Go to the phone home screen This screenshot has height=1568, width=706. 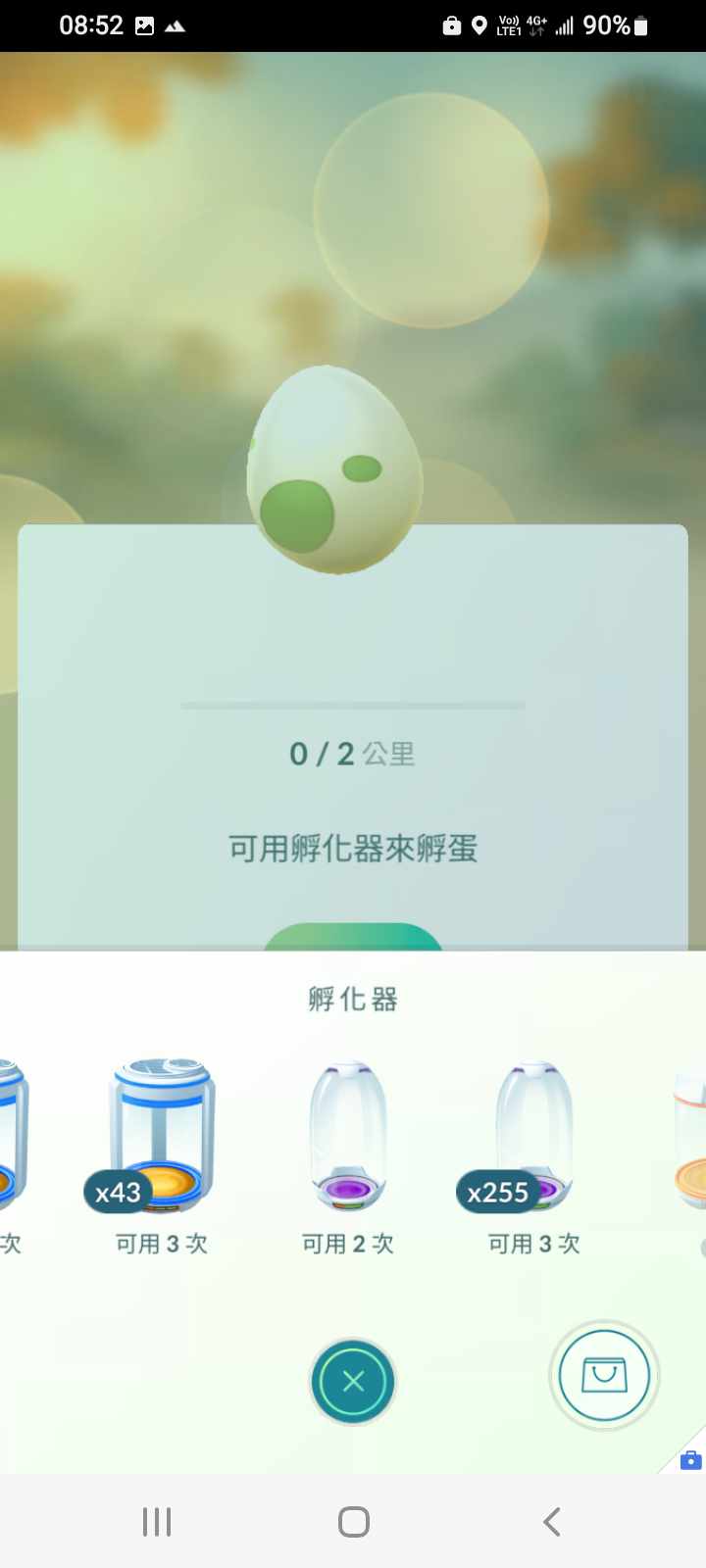353,1521
